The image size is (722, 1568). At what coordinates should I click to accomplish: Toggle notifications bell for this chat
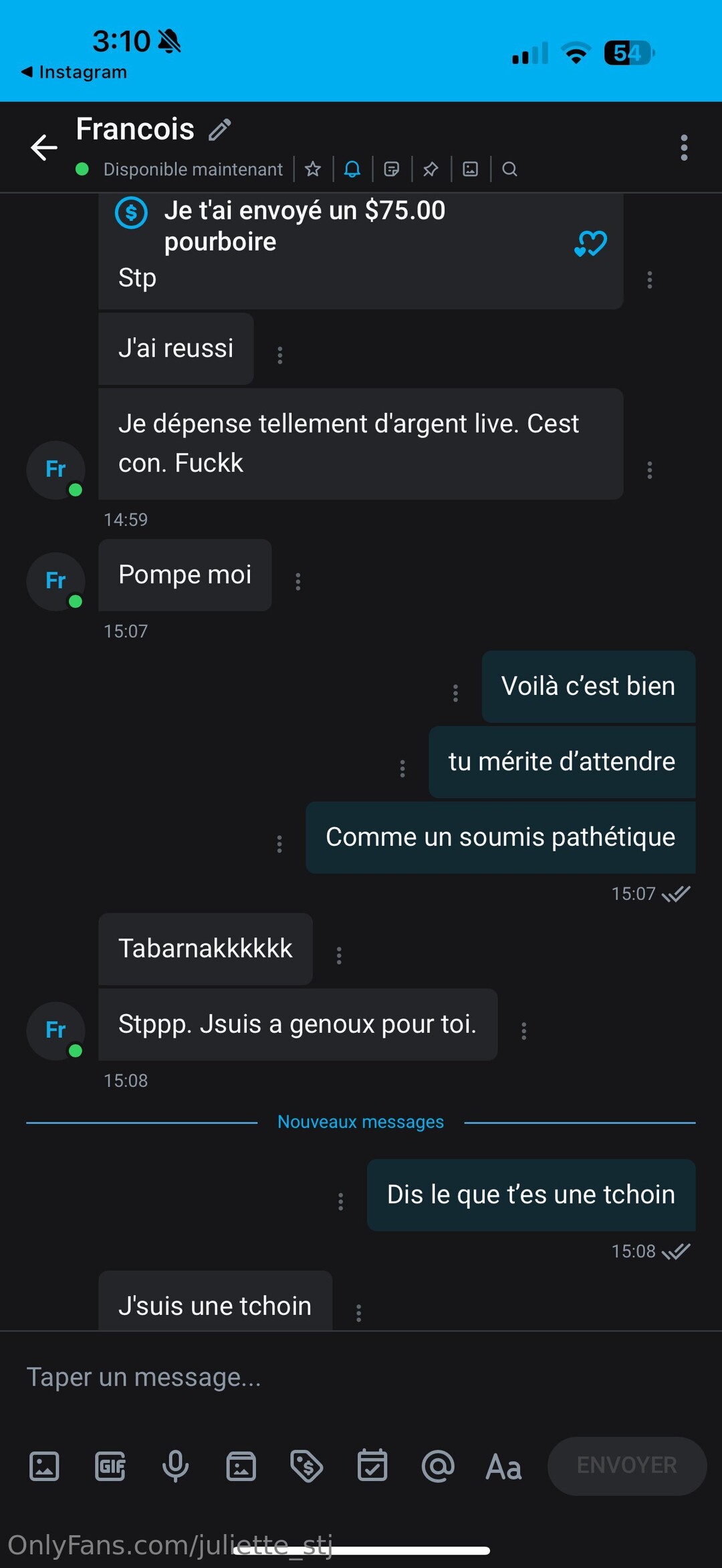pos(352,169)
